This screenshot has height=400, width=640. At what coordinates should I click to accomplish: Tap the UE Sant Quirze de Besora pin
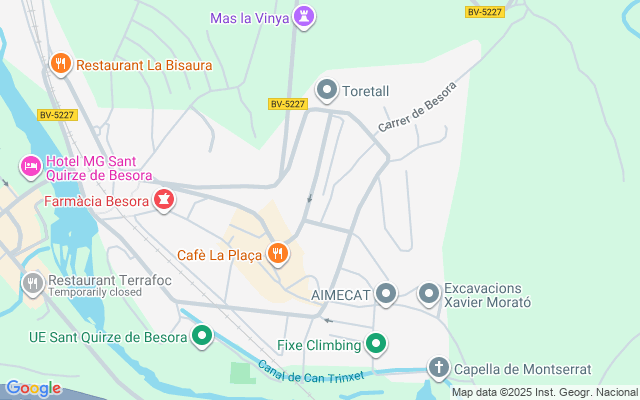203,337
